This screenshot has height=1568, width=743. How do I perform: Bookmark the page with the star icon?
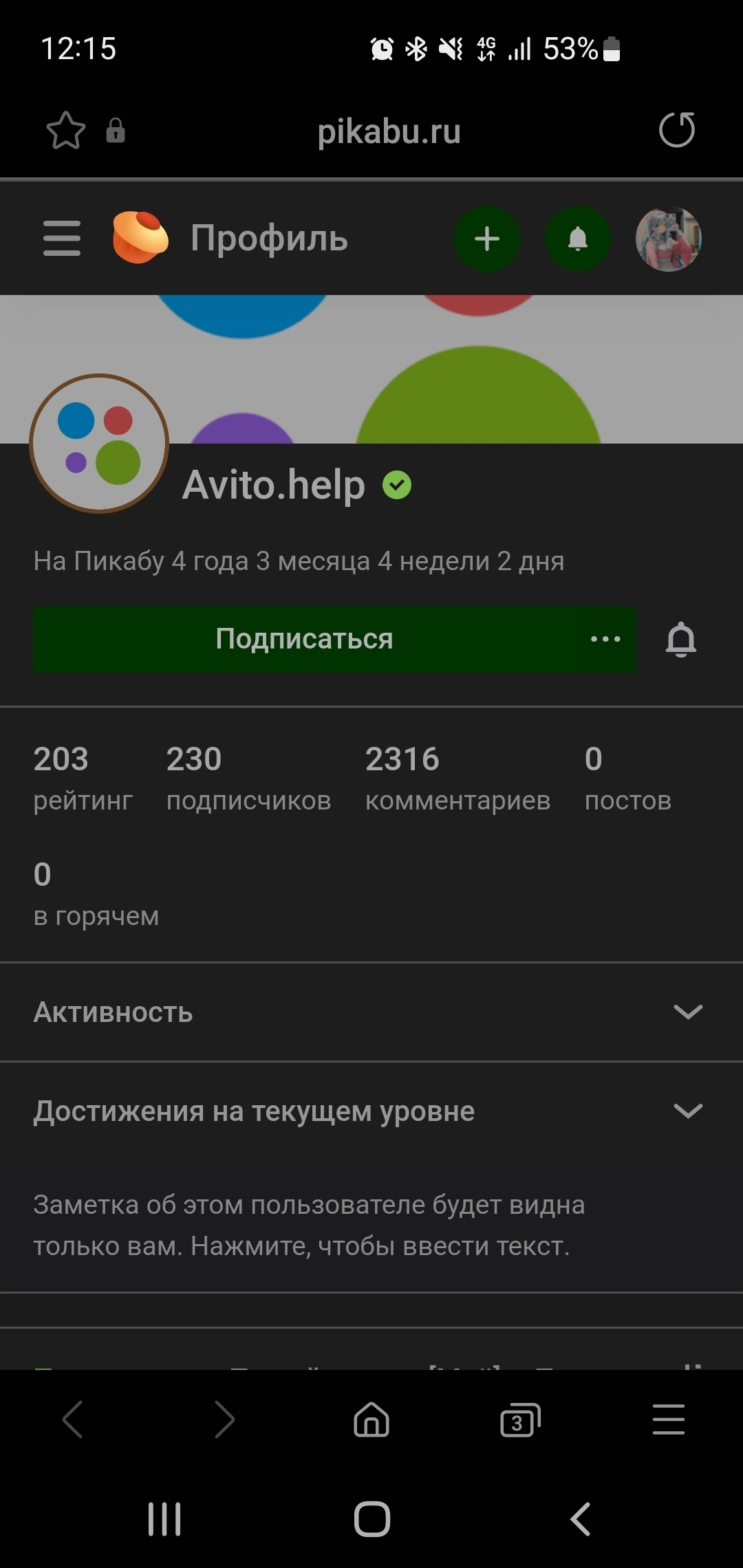[x=66, y=131]
